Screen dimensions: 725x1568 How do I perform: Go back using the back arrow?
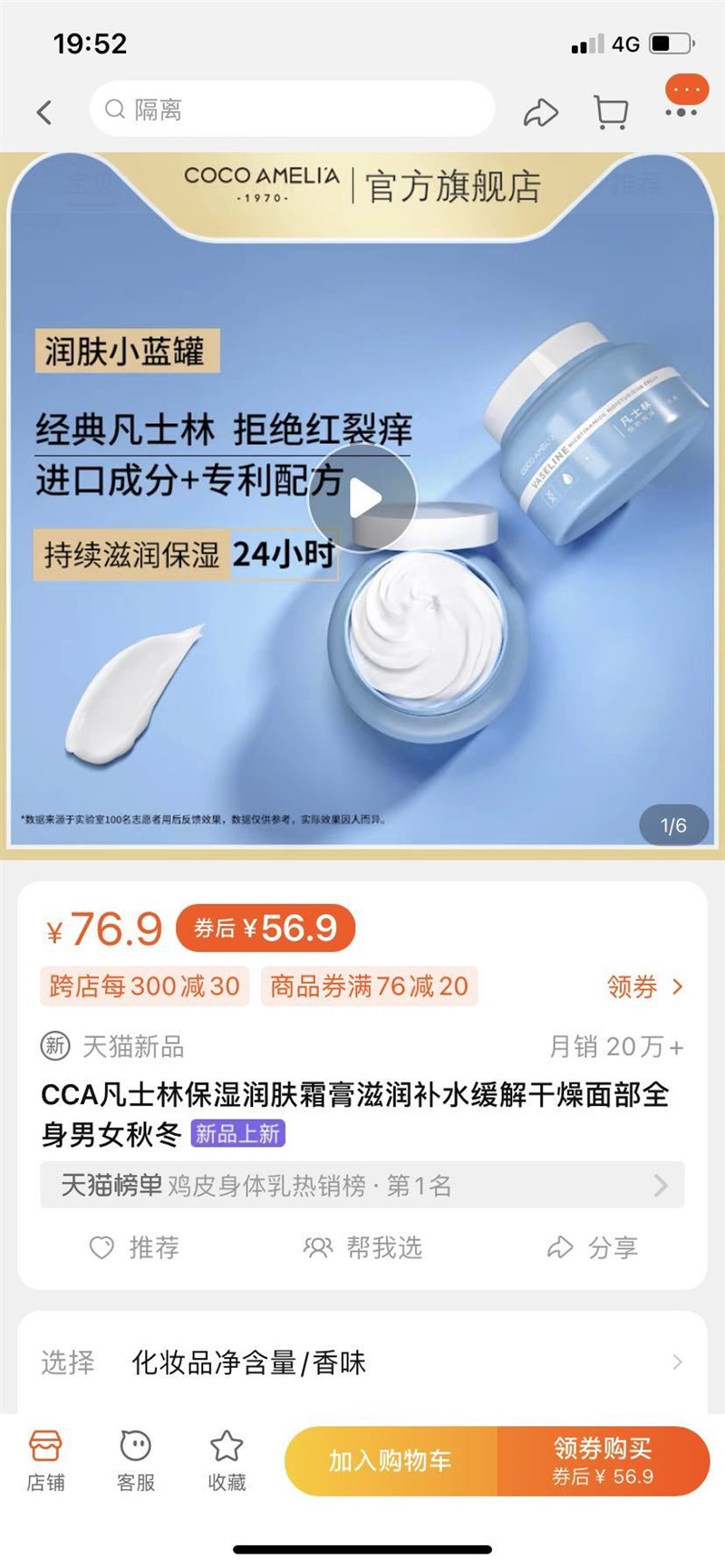pos(43,111)
